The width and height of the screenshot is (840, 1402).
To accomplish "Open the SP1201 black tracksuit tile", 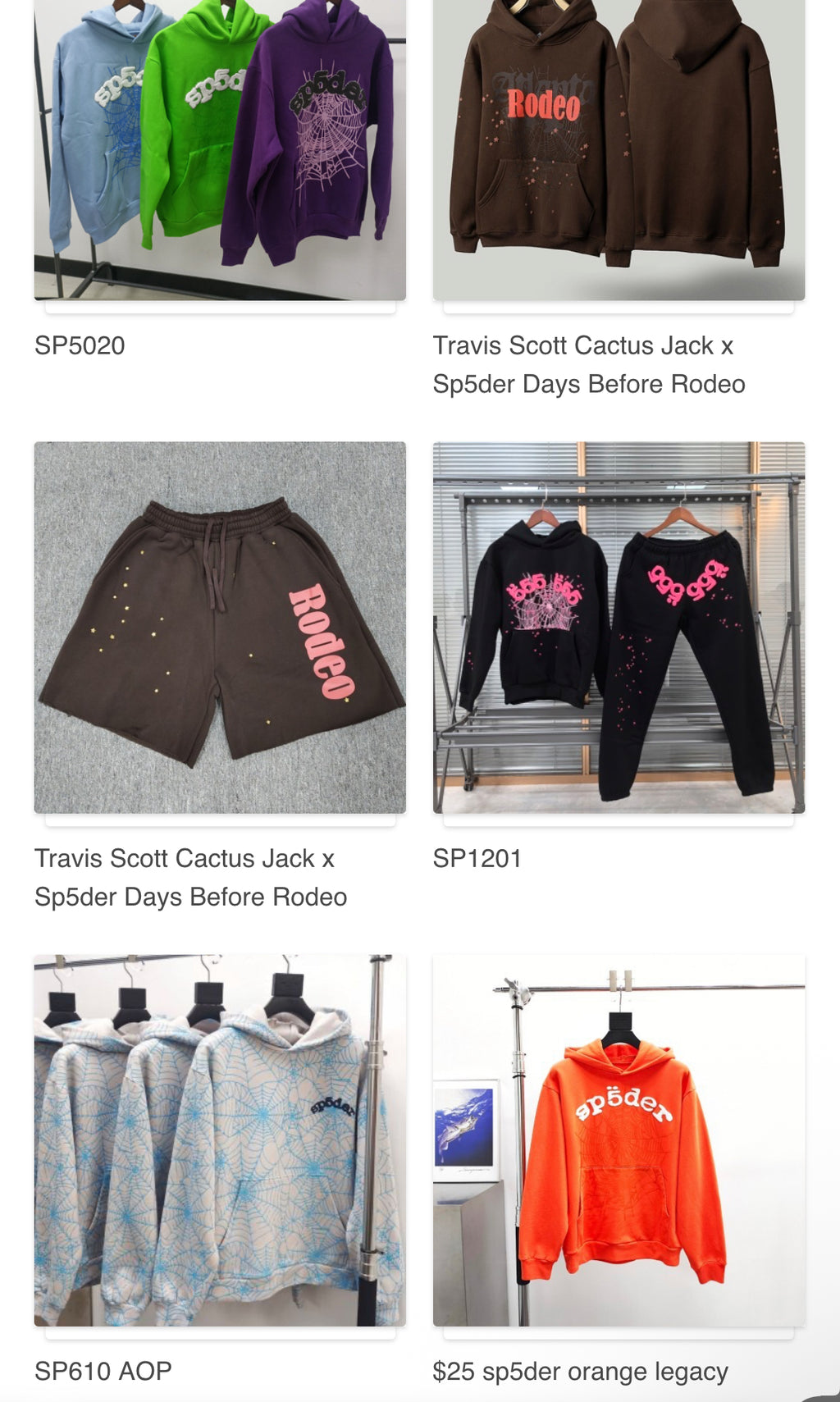I will 619,628.
